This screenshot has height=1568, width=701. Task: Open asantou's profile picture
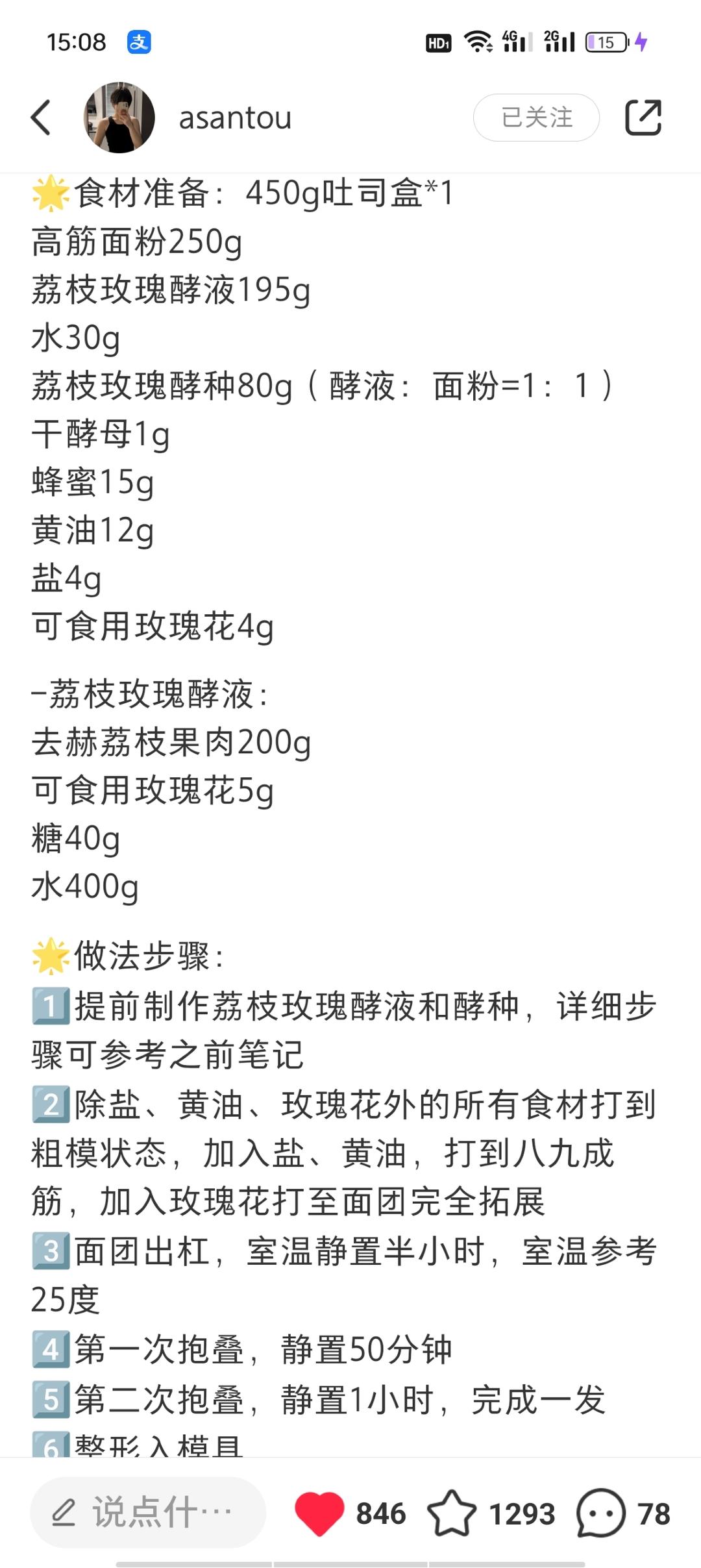[x=119, y=118]
